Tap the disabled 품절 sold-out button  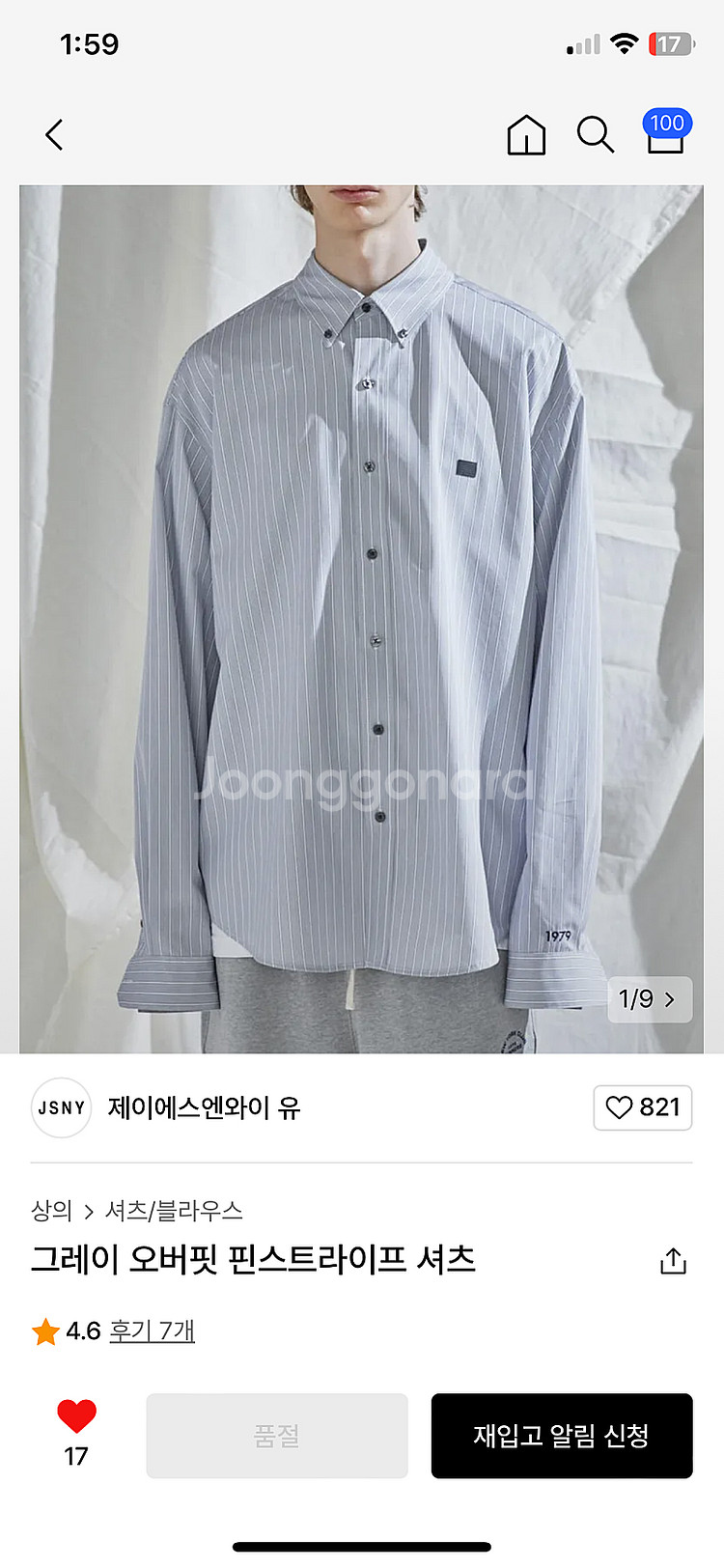276,1436
